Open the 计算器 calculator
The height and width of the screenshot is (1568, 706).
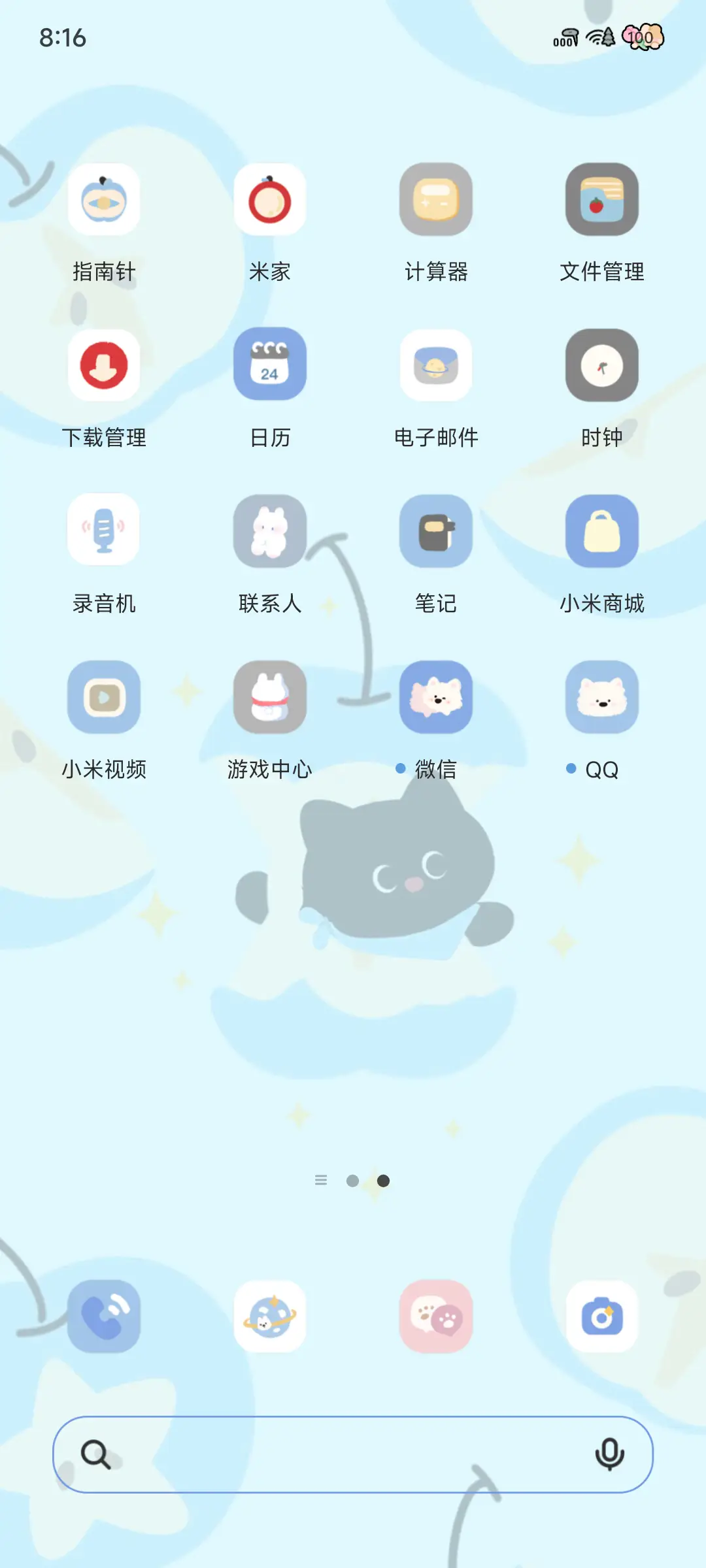(436, 200)
